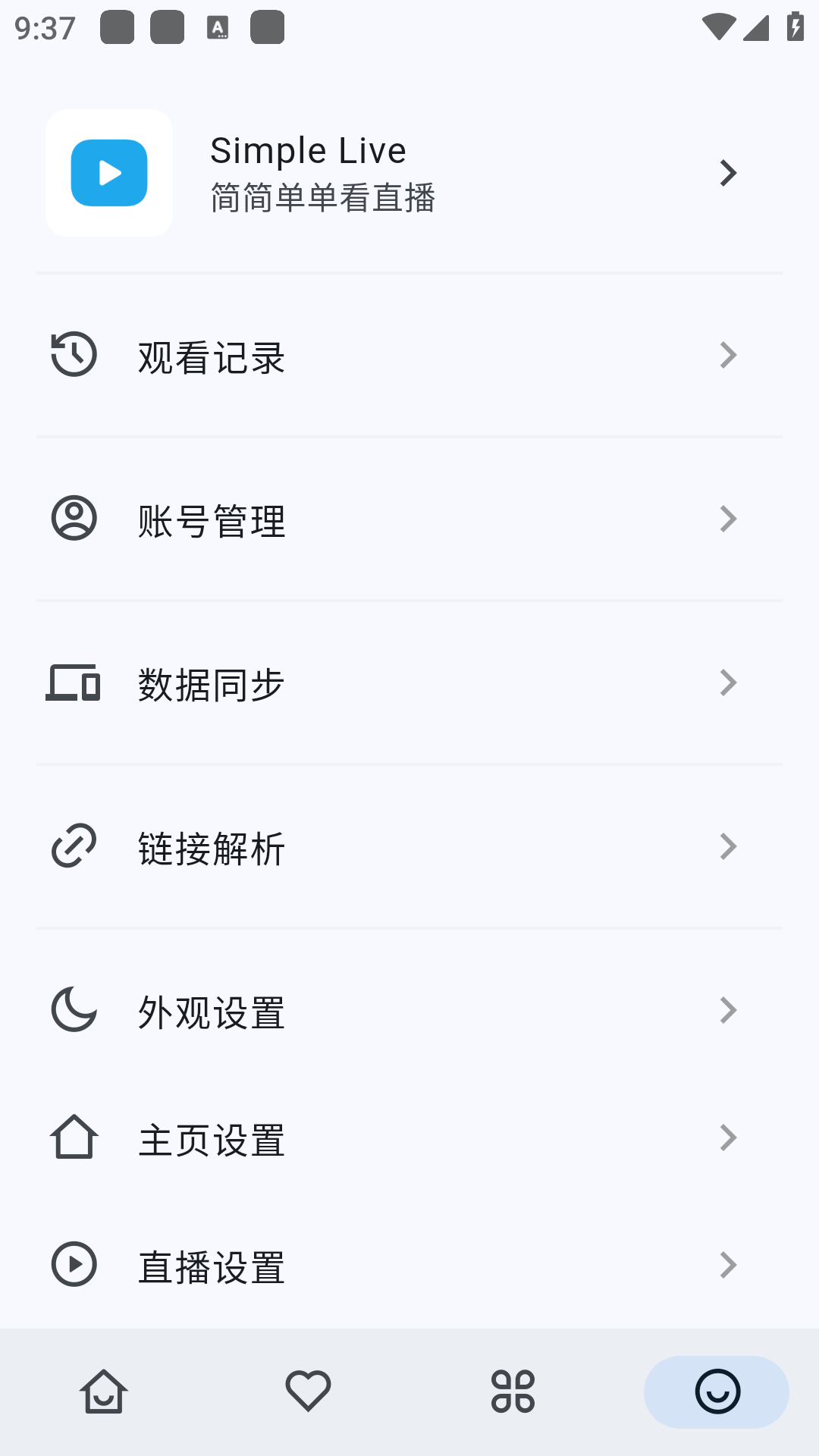This screenshot has height=1456, width=819.
Task: Open 观看记录 watch history
Action: (409, 355)
